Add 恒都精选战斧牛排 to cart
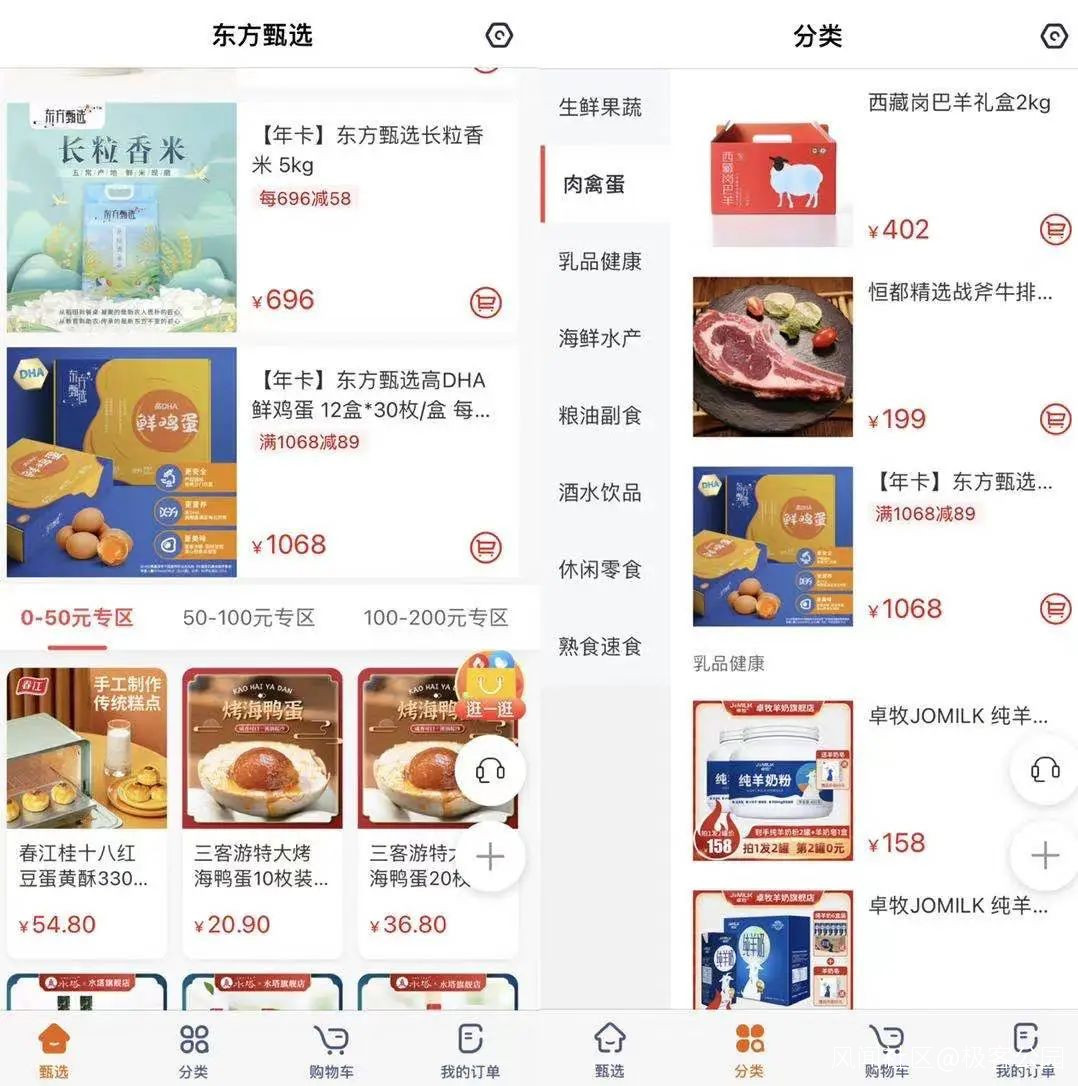This screenshot has height=1086, width=1078. pos(1055,419)
